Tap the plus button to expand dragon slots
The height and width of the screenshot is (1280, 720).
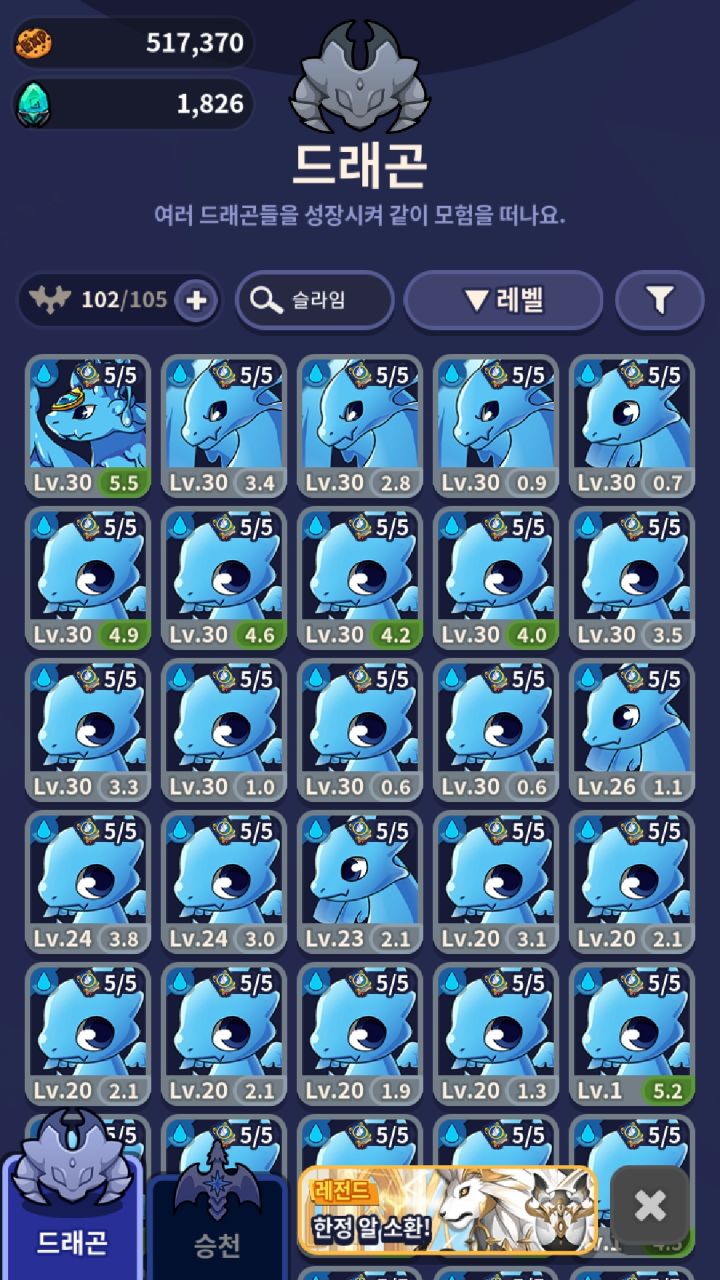pos(196,300)
